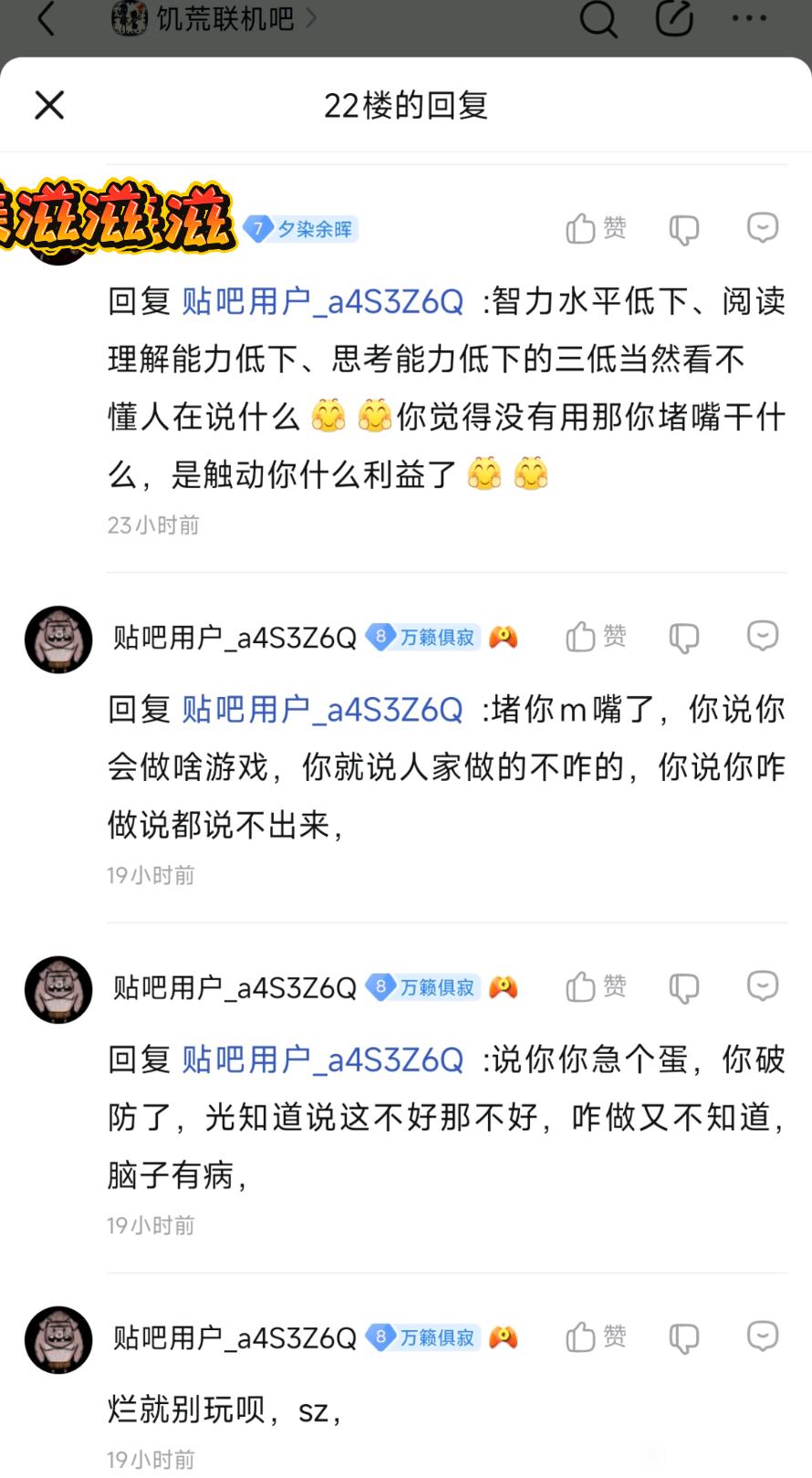Open the blue username link in the 堵你m嘴了 reply
Image resolution: width=812 pixels, height=1478 pixels.
pyautogui.click(x=323, y=709)
